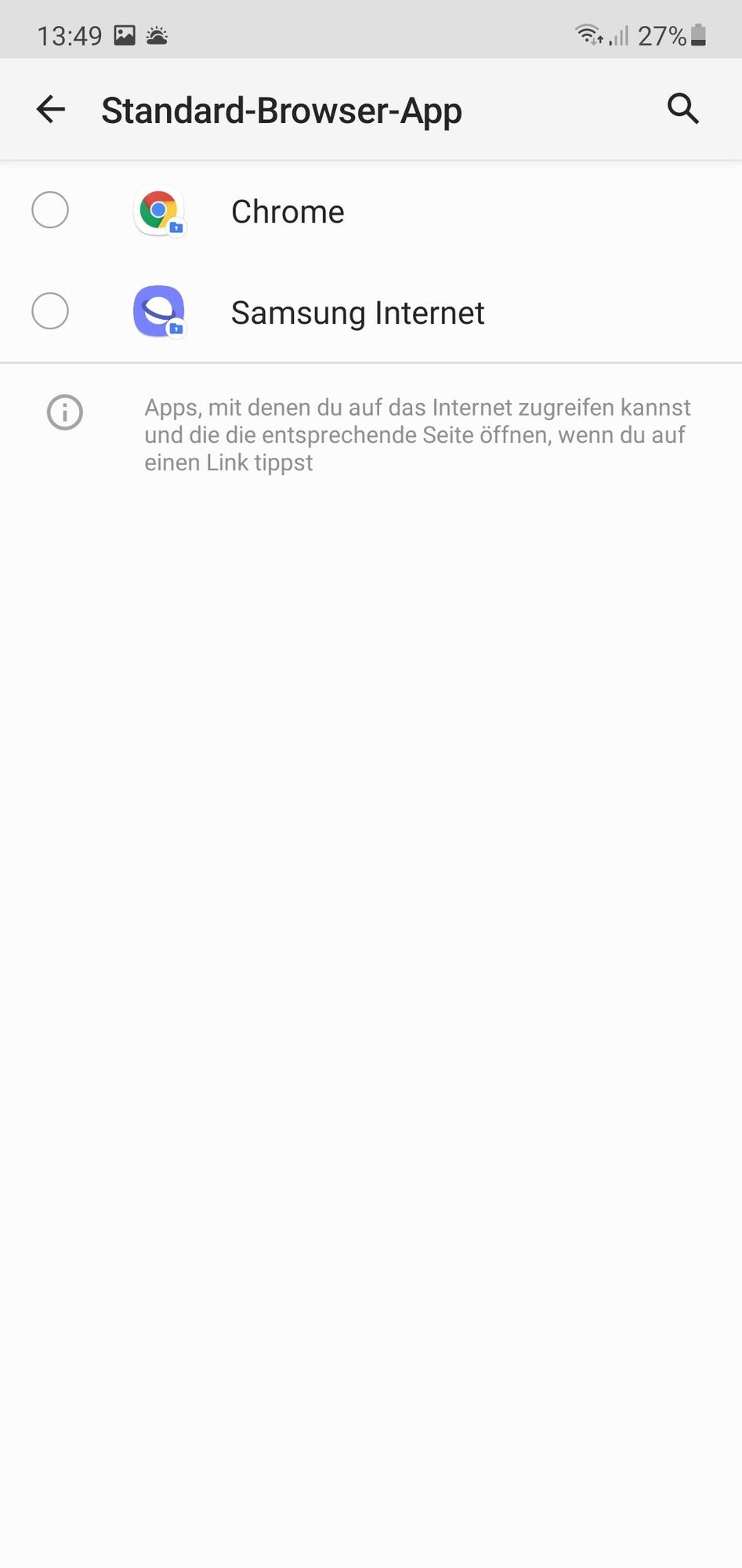Go back from Standard-Browser-App
Viewport: 742px width, 1568px height.
[x=51, y=109]
